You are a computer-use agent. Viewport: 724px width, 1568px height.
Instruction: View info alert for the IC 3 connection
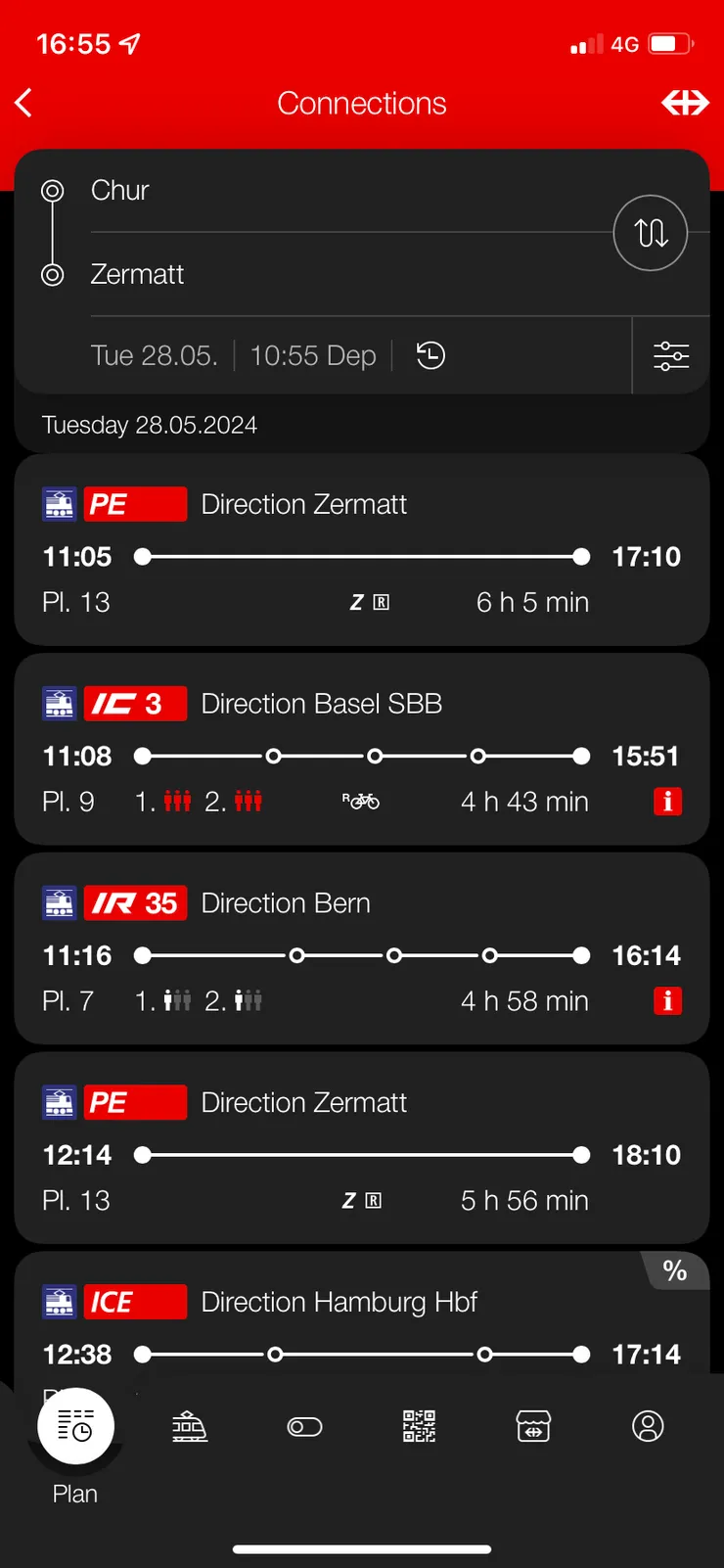click(x=667, y=802)
